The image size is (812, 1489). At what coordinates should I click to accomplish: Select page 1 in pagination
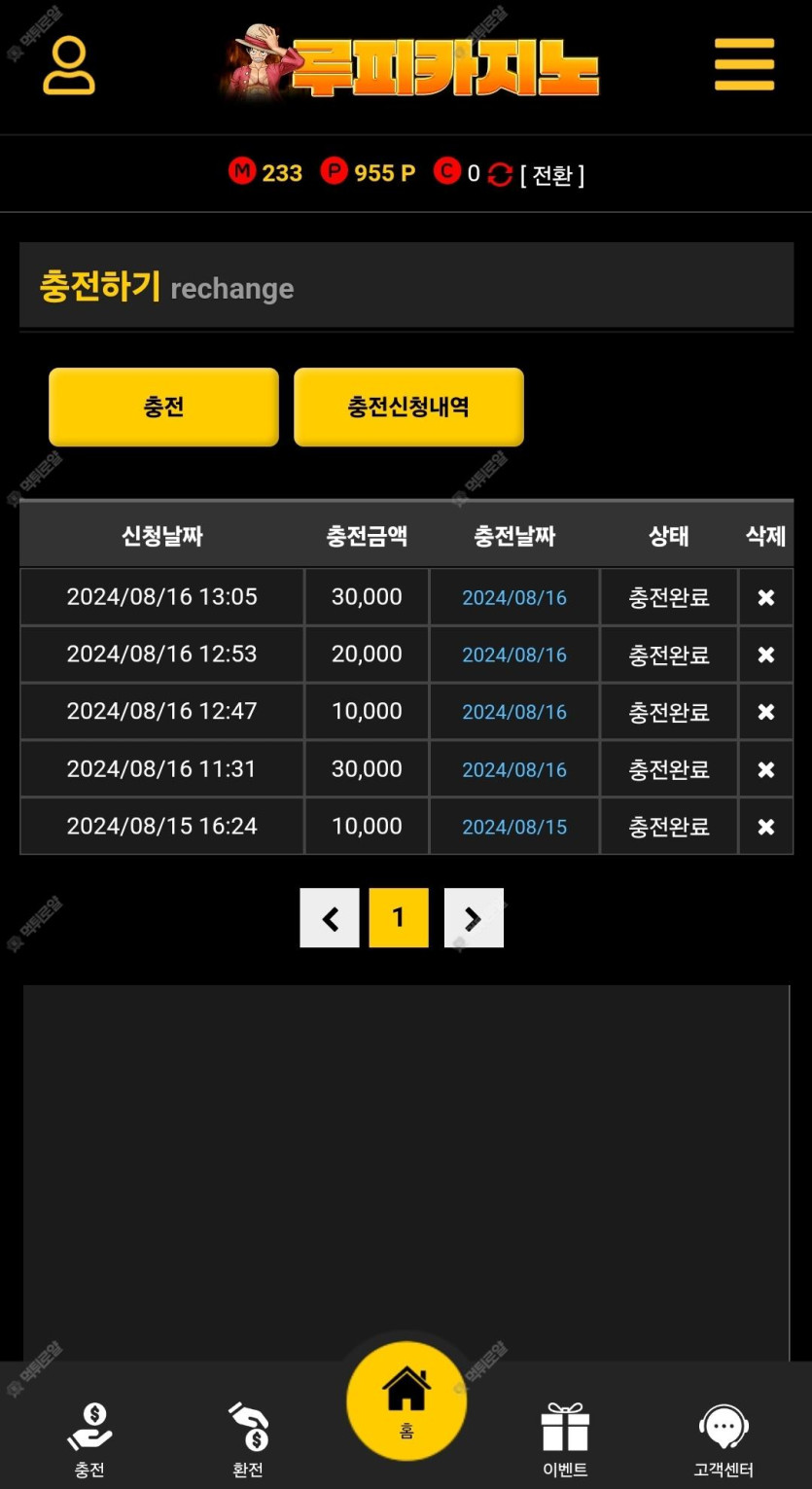point(399,917)
